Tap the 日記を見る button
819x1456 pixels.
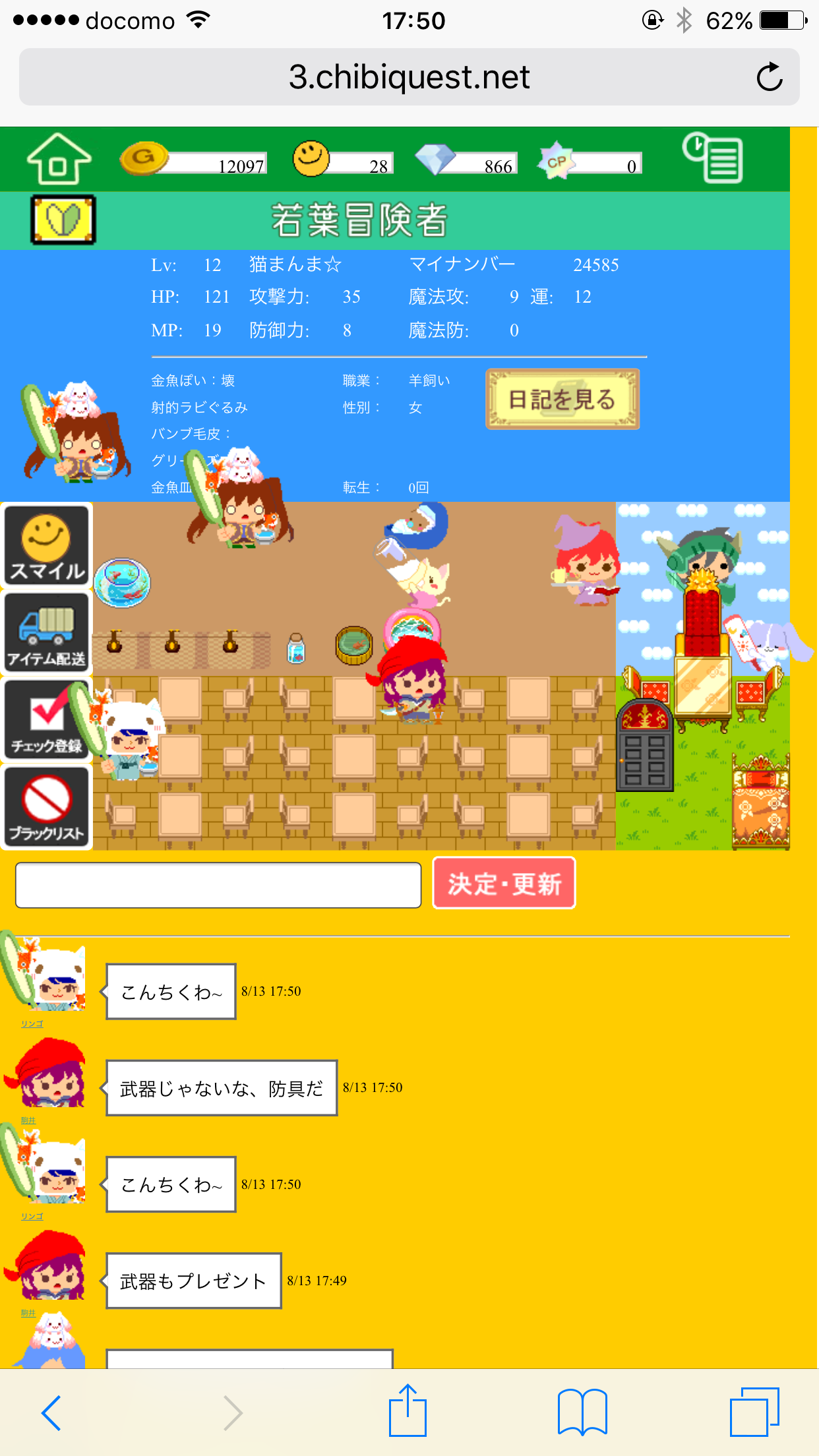562,400
